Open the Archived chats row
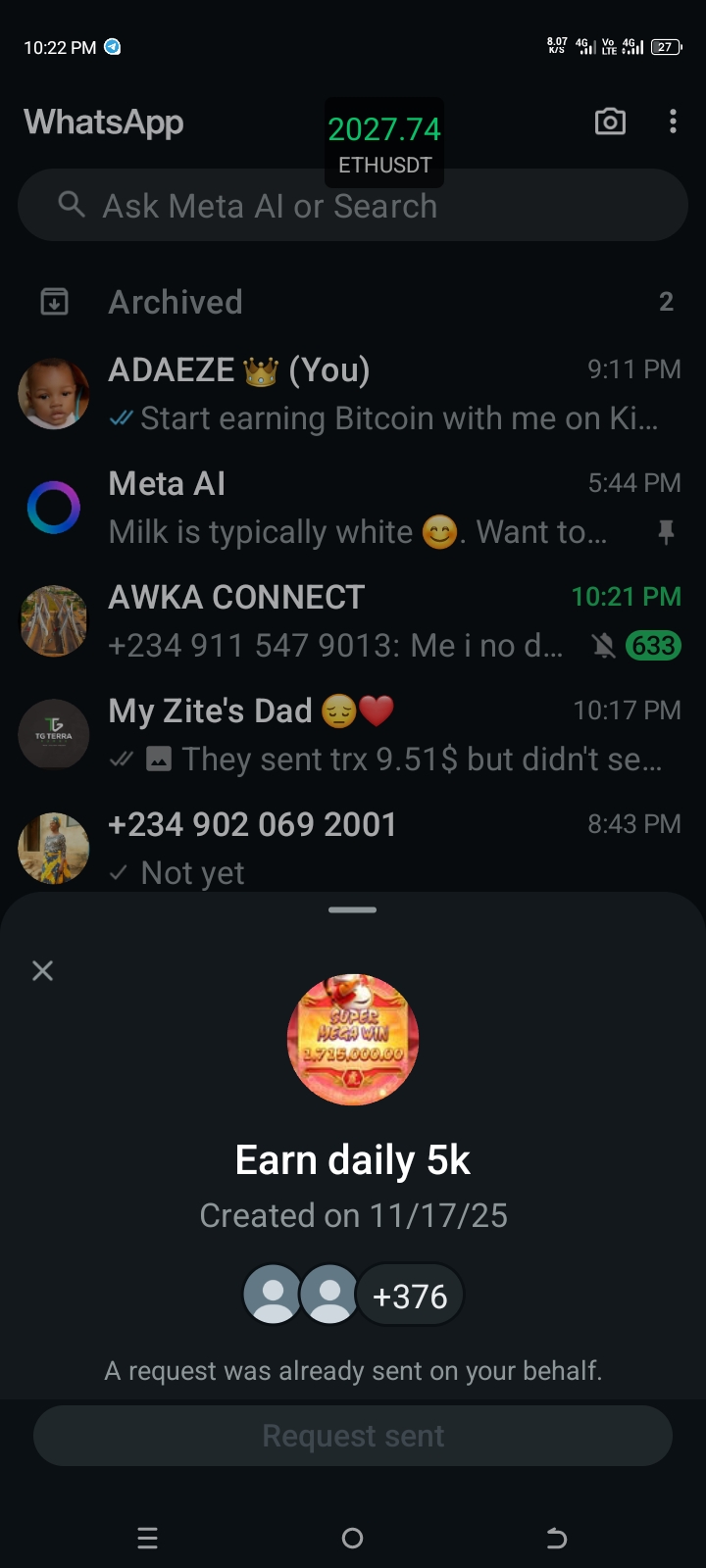Image resolution: width=706 pixels, height=1568 pixels. pos(353,302)
